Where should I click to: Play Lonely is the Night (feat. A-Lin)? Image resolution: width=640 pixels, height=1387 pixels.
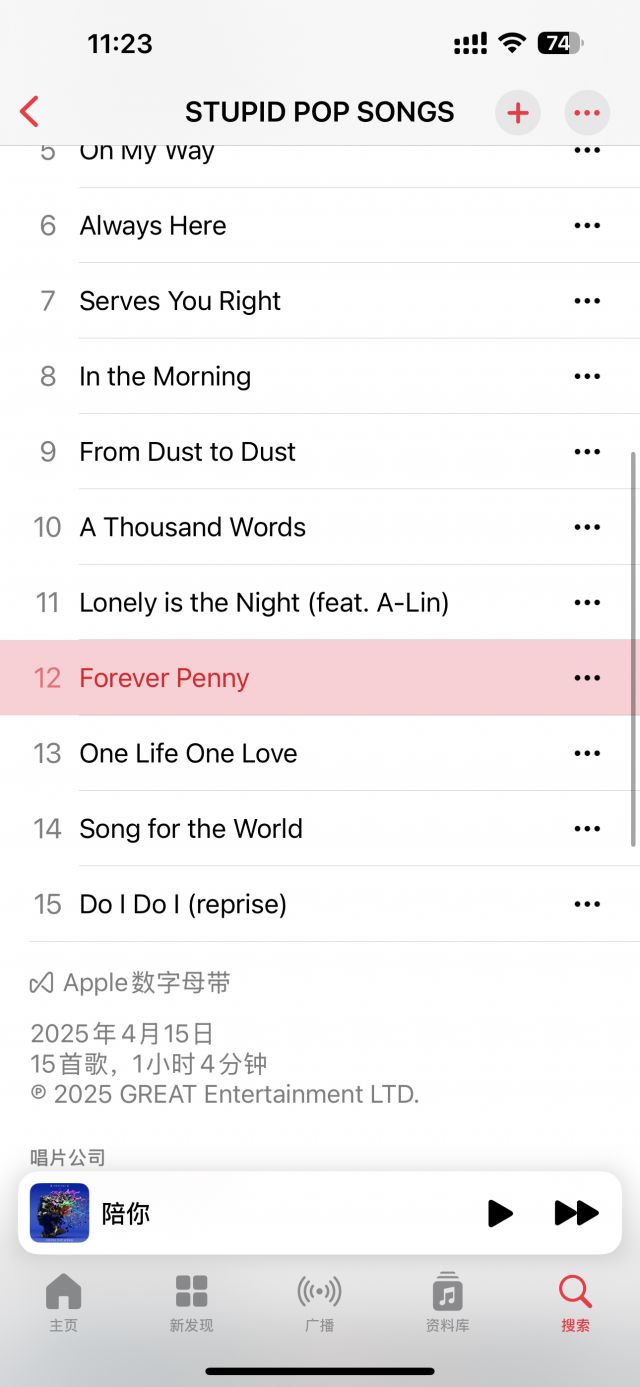pos(264,603)
